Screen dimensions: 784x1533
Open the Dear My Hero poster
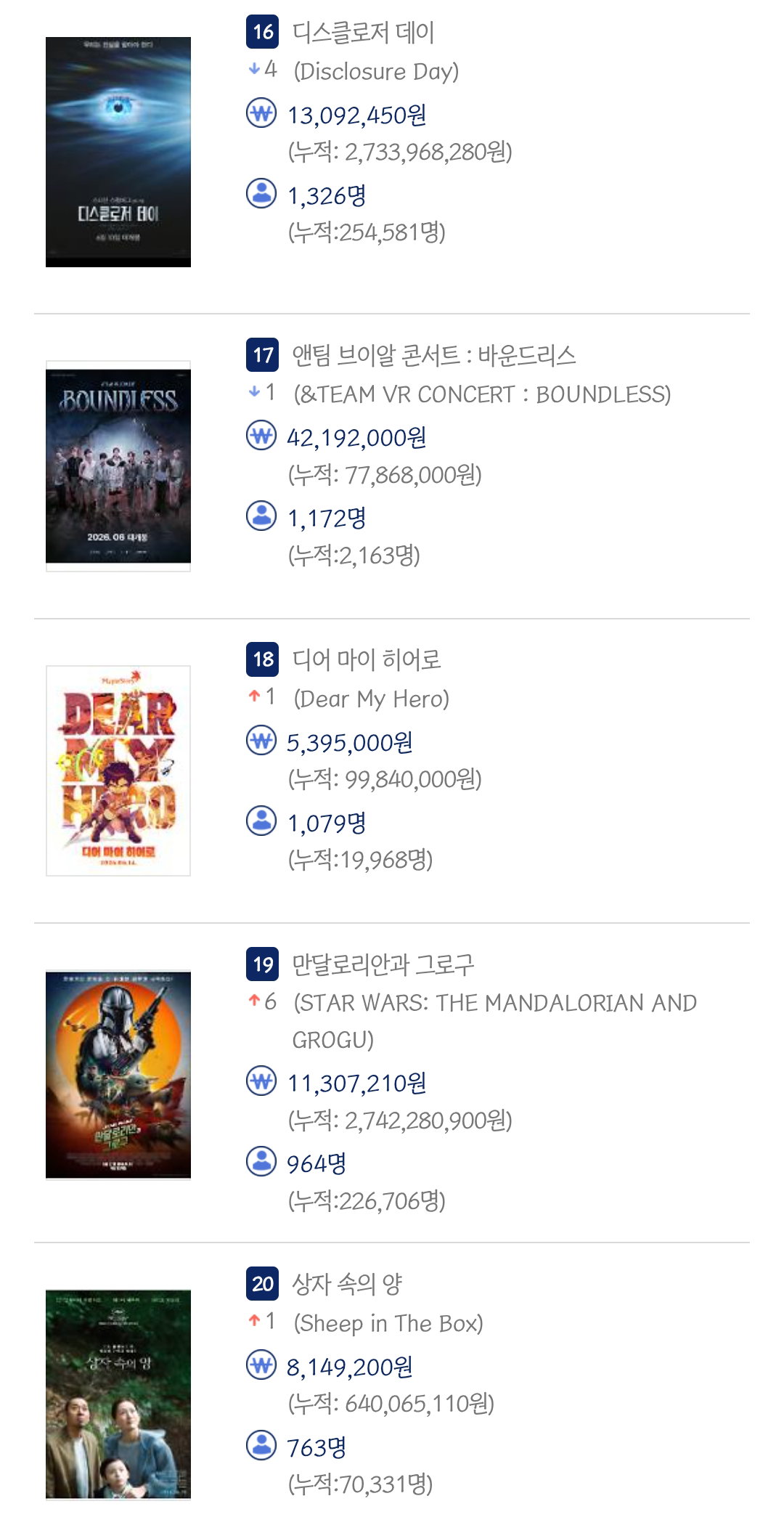point(118,770)
